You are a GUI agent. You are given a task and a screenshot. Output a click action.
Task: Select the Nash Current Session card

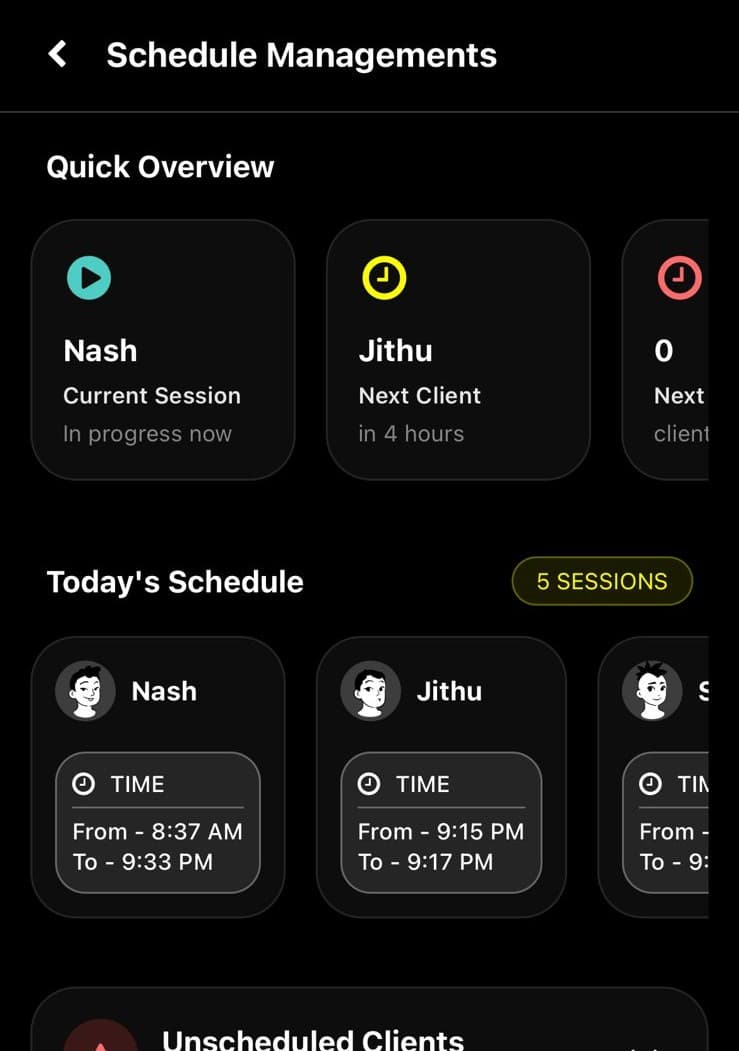[163, 348]
